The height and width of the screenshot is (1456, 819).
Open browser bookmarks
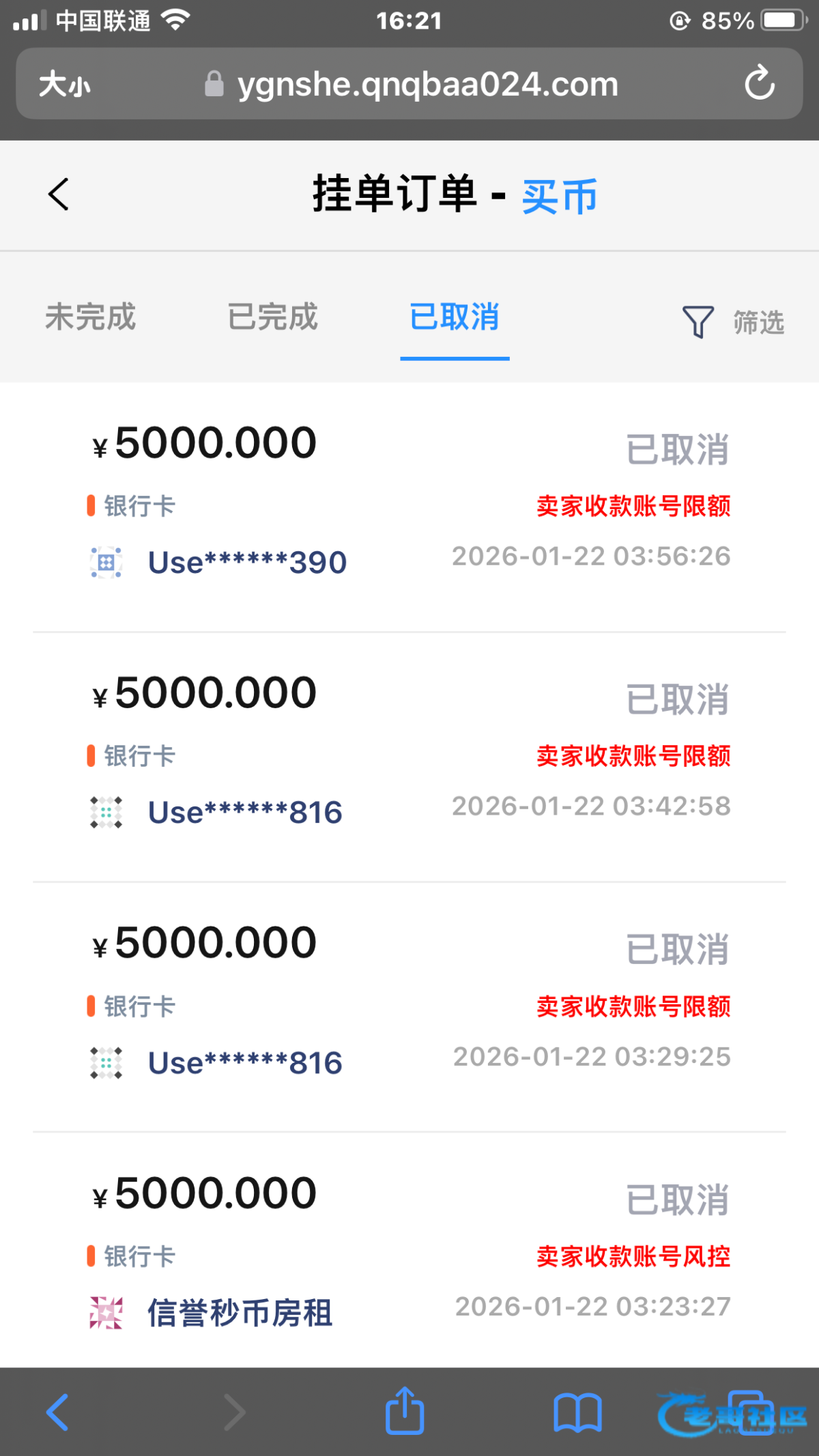pos(577,1412)
